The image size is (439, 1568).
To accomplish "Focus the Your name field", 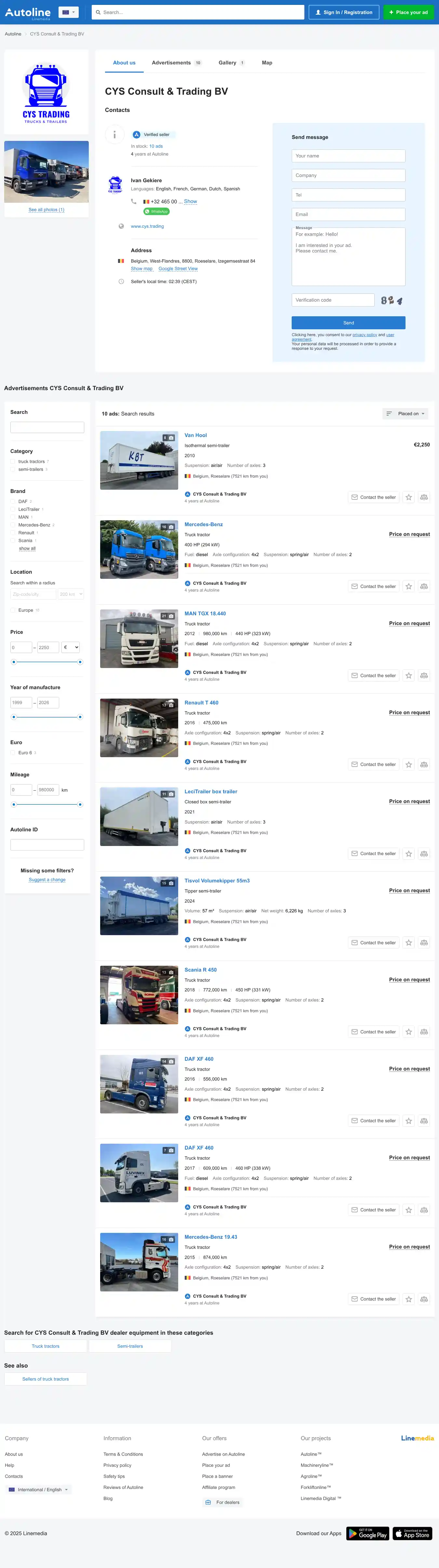I will coord(348,156).
